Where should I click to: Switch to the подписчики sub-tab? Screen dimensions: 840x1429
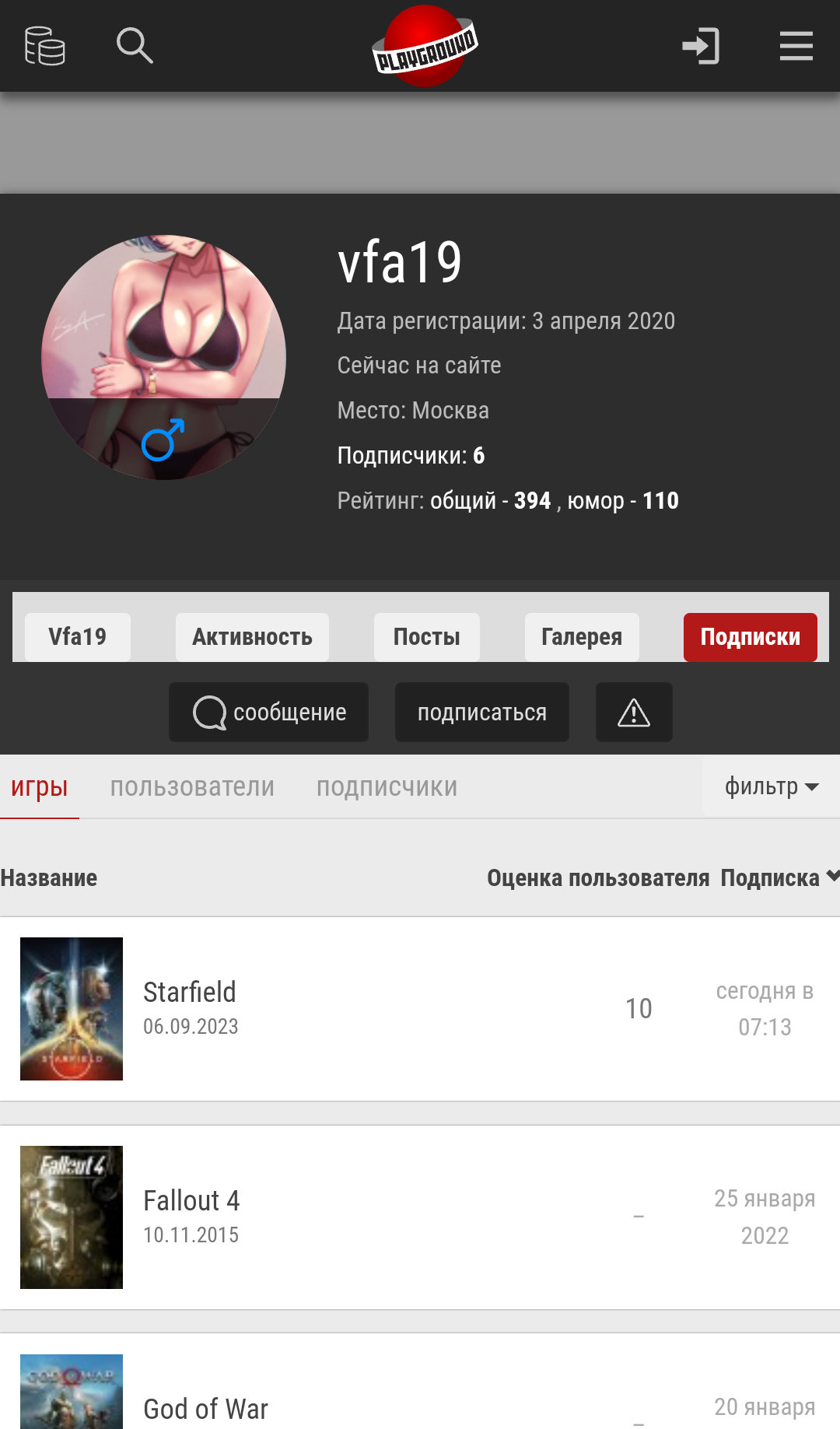point(387,787)
